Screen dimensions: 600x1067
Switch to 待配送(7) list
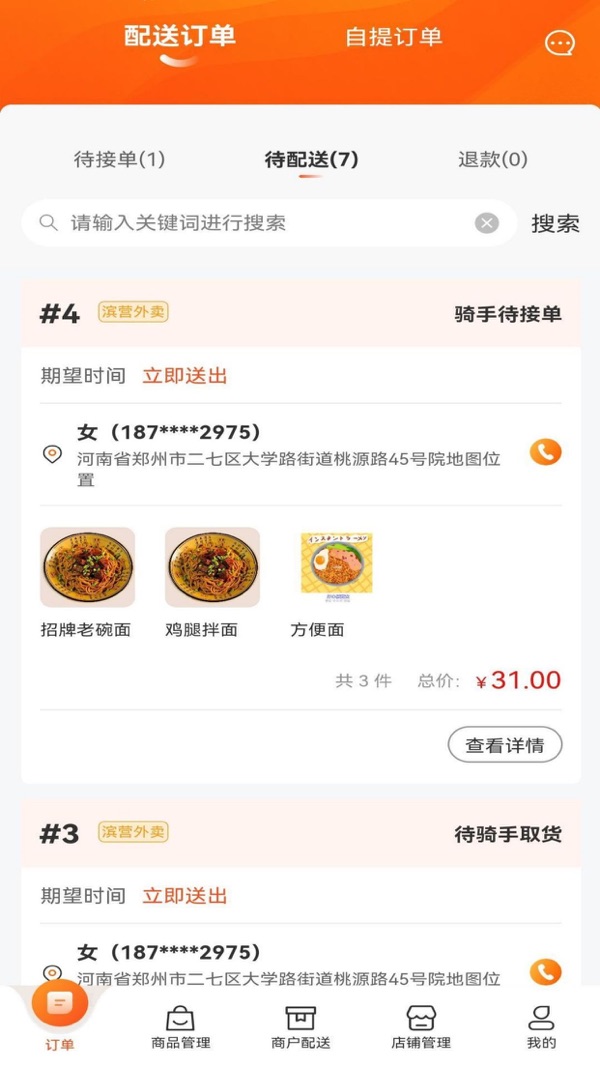point(311,159)
